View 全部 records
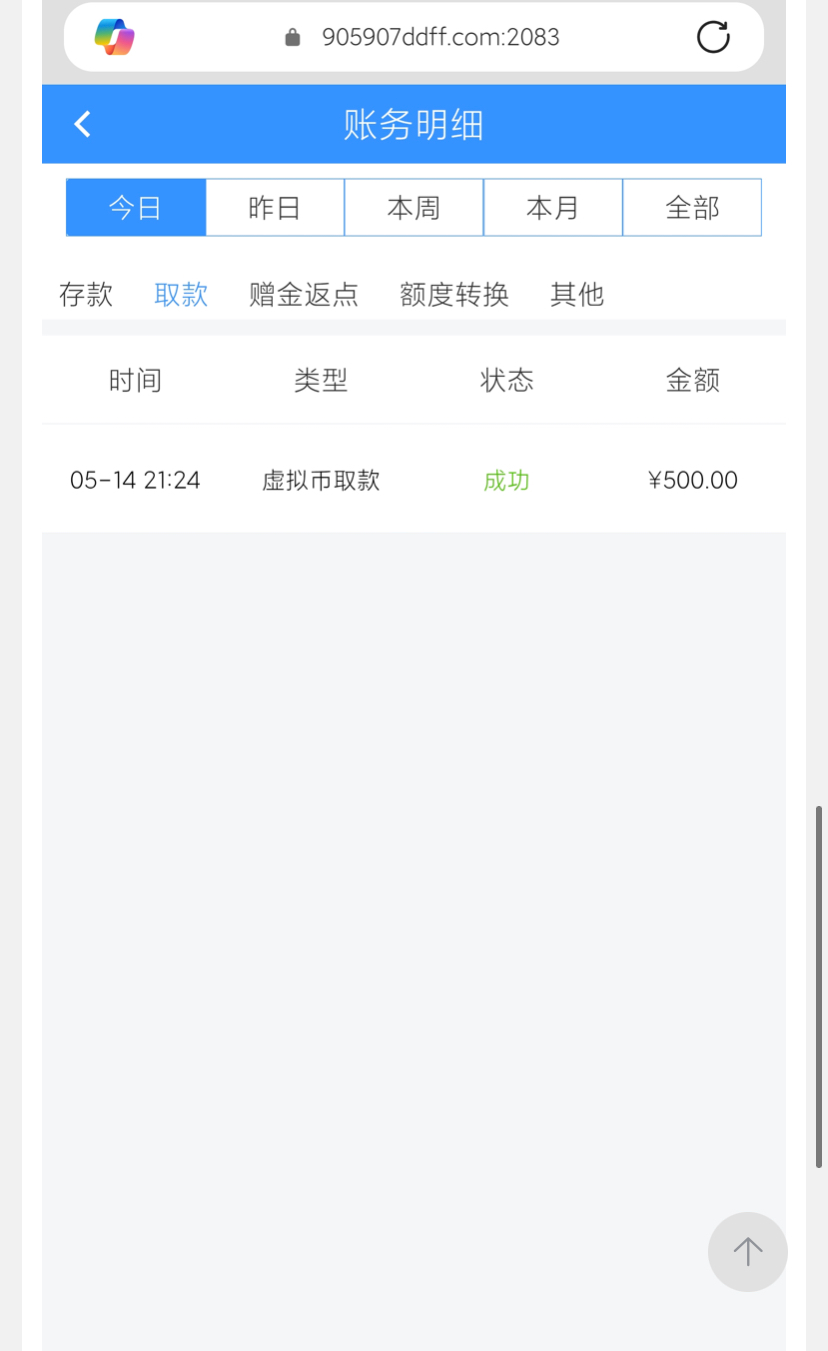828x1351 pixels. (692, 208)
